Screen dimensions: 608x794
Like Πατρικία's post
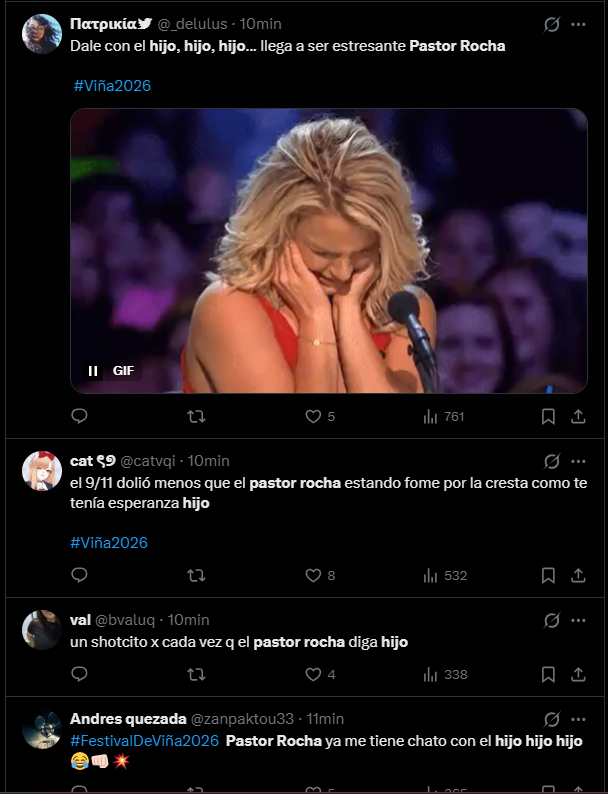313,416
